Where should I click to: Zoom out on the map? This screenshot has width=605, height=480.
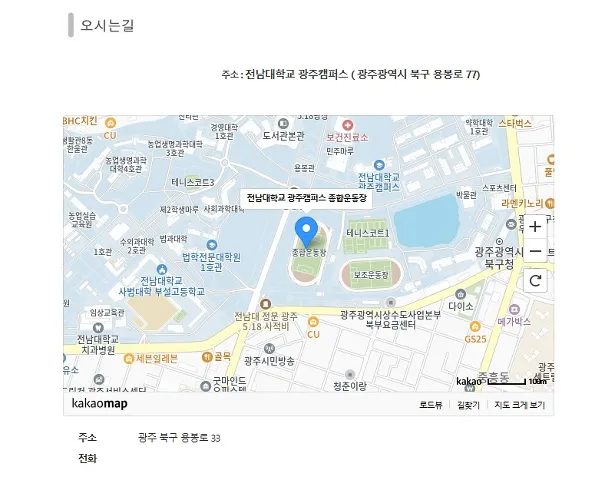click(535, 251)
